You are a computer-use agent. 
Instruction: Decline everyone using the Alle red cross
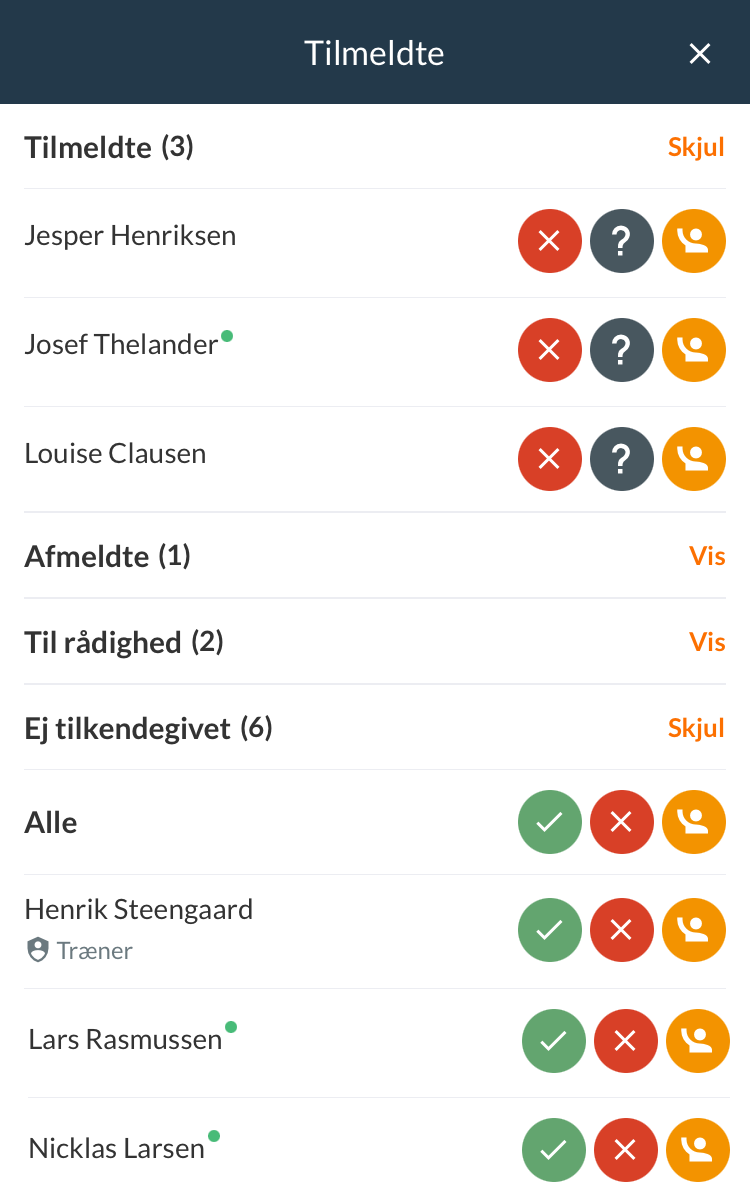coord(621,822)
